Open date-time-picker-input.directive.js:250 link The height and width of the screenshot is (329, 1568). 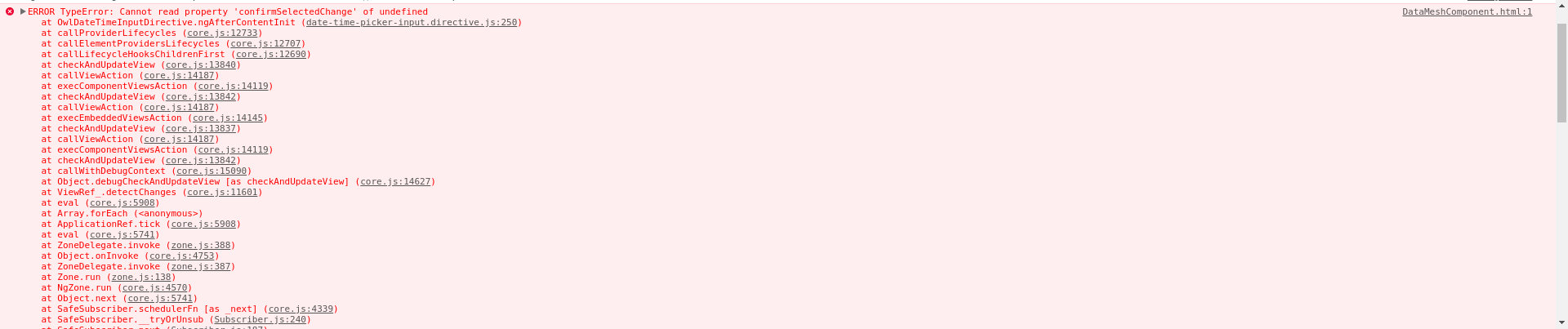[x=412, y=23]
